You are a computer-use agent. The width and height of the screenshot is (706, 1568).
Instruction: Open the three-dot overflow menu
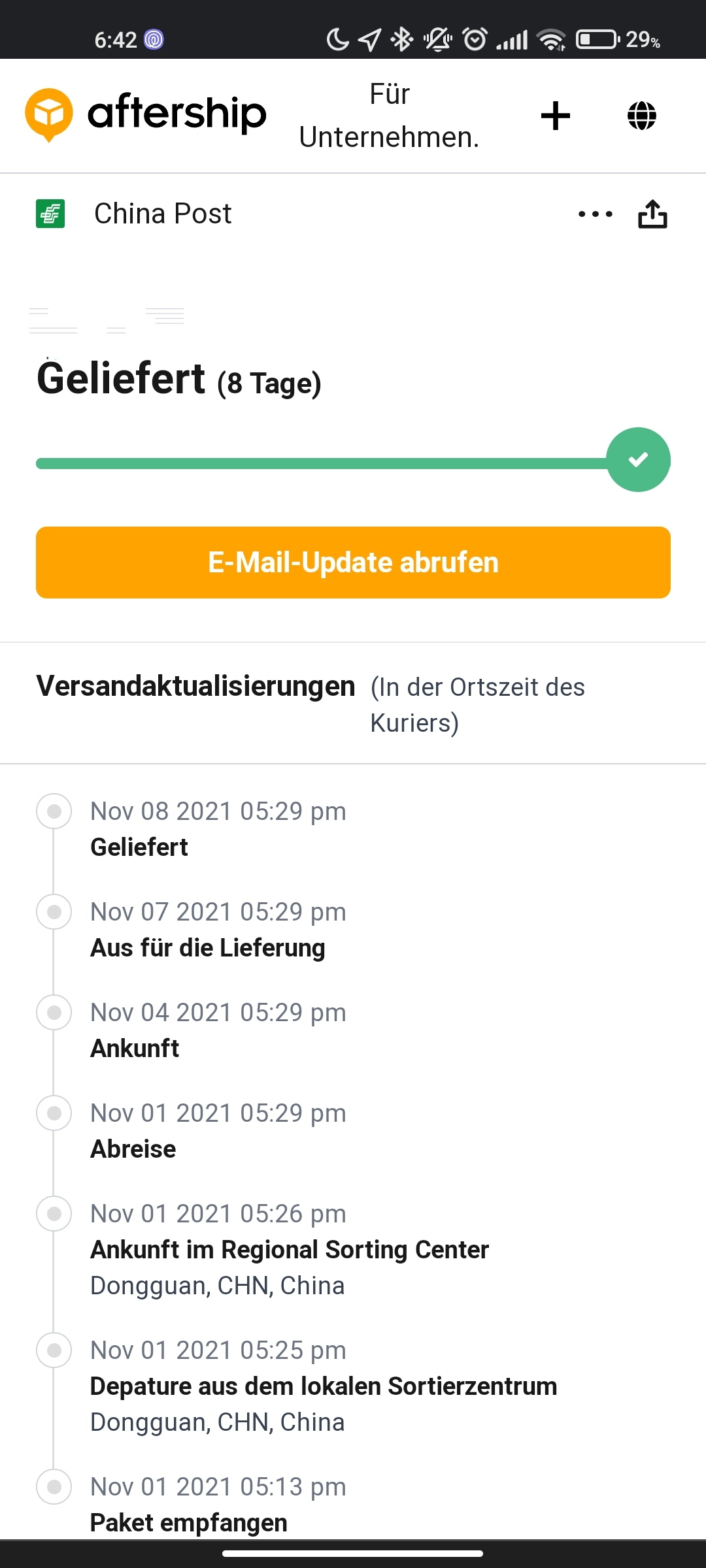(x=596, y=214)
